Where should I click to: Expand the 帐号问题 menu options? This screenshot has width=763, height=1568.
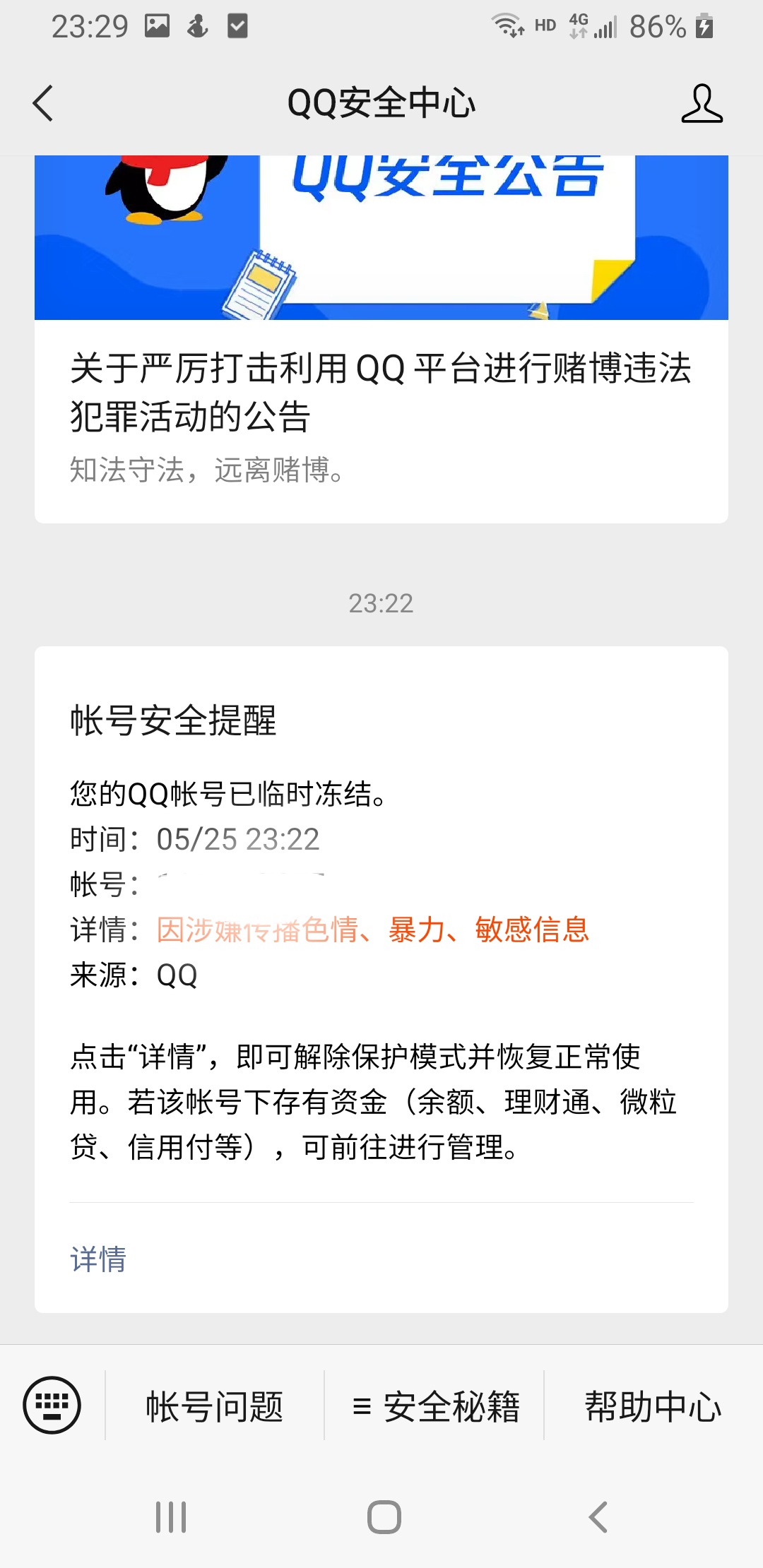[214, 1406]
